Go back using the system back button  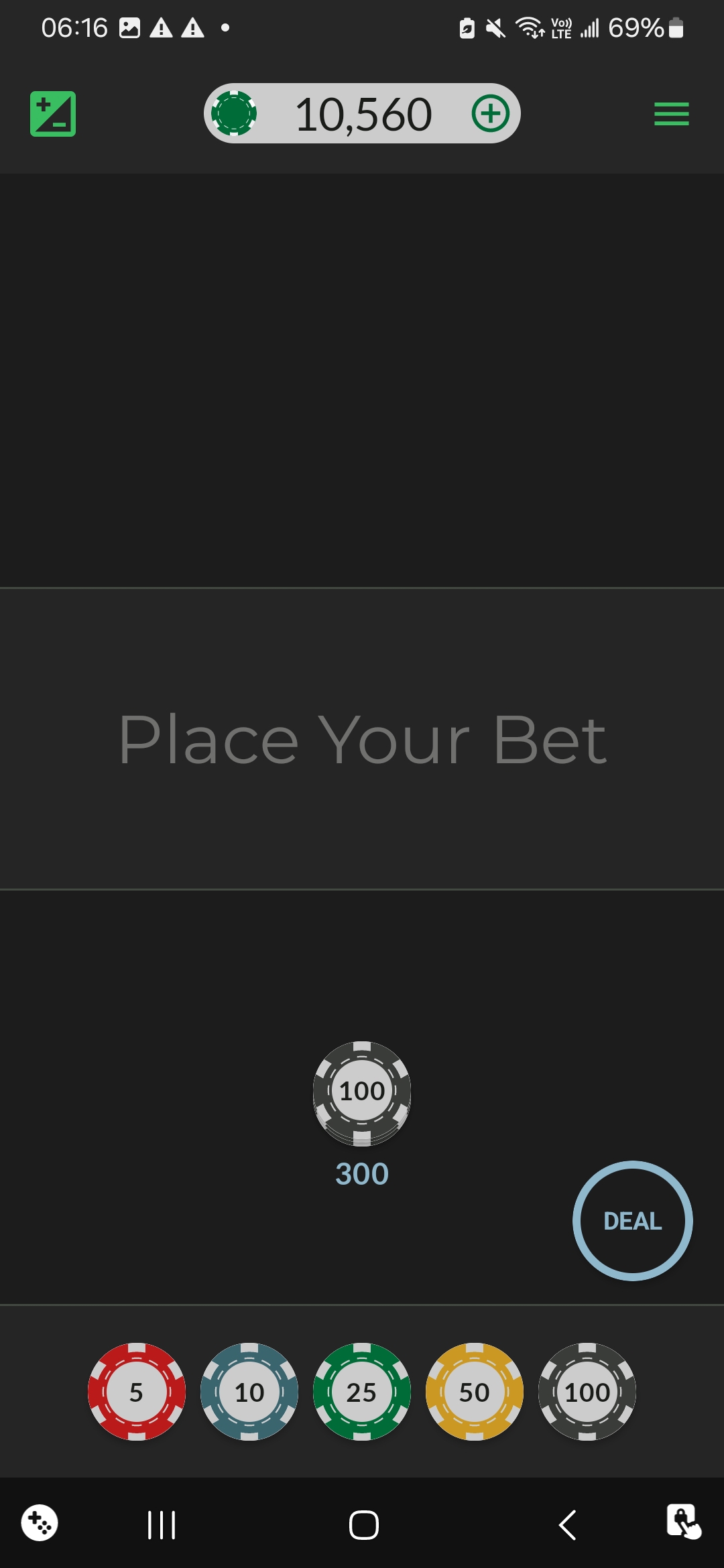pyautogui.click(x=567, y=1525)
